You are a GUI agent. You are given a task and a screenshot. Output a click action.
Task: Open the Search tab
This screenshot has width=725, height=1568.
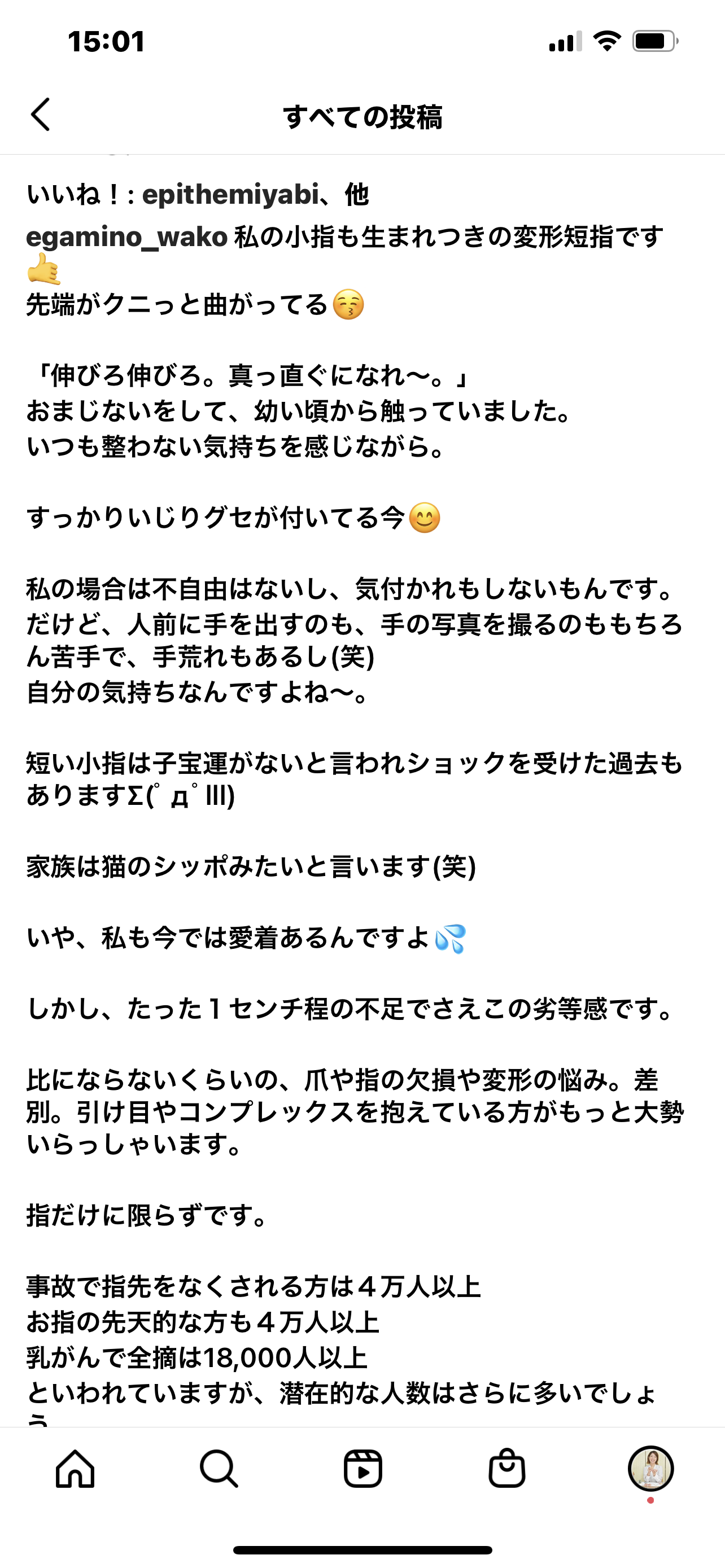[x=219, y=1468]
